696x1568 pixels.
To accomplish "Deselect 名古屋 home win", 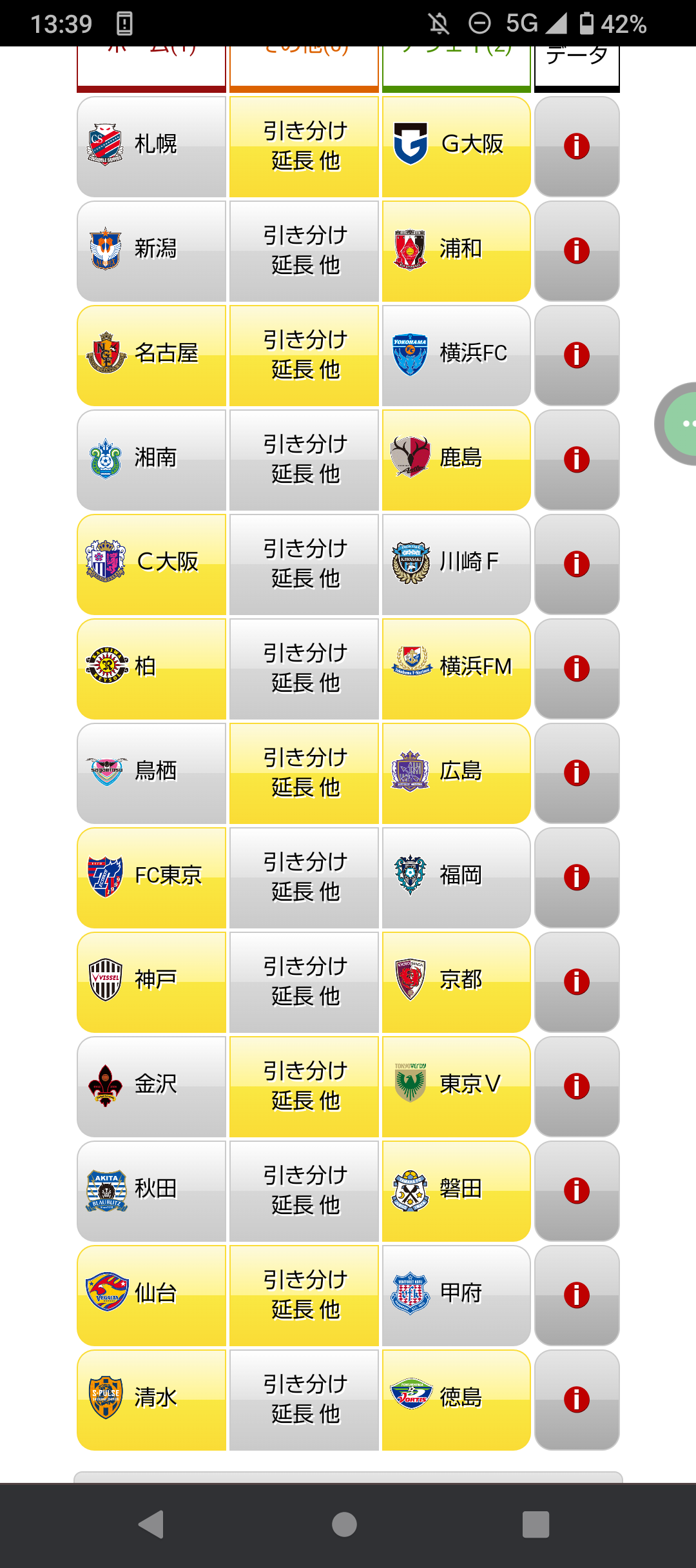I will pos(151,356).
